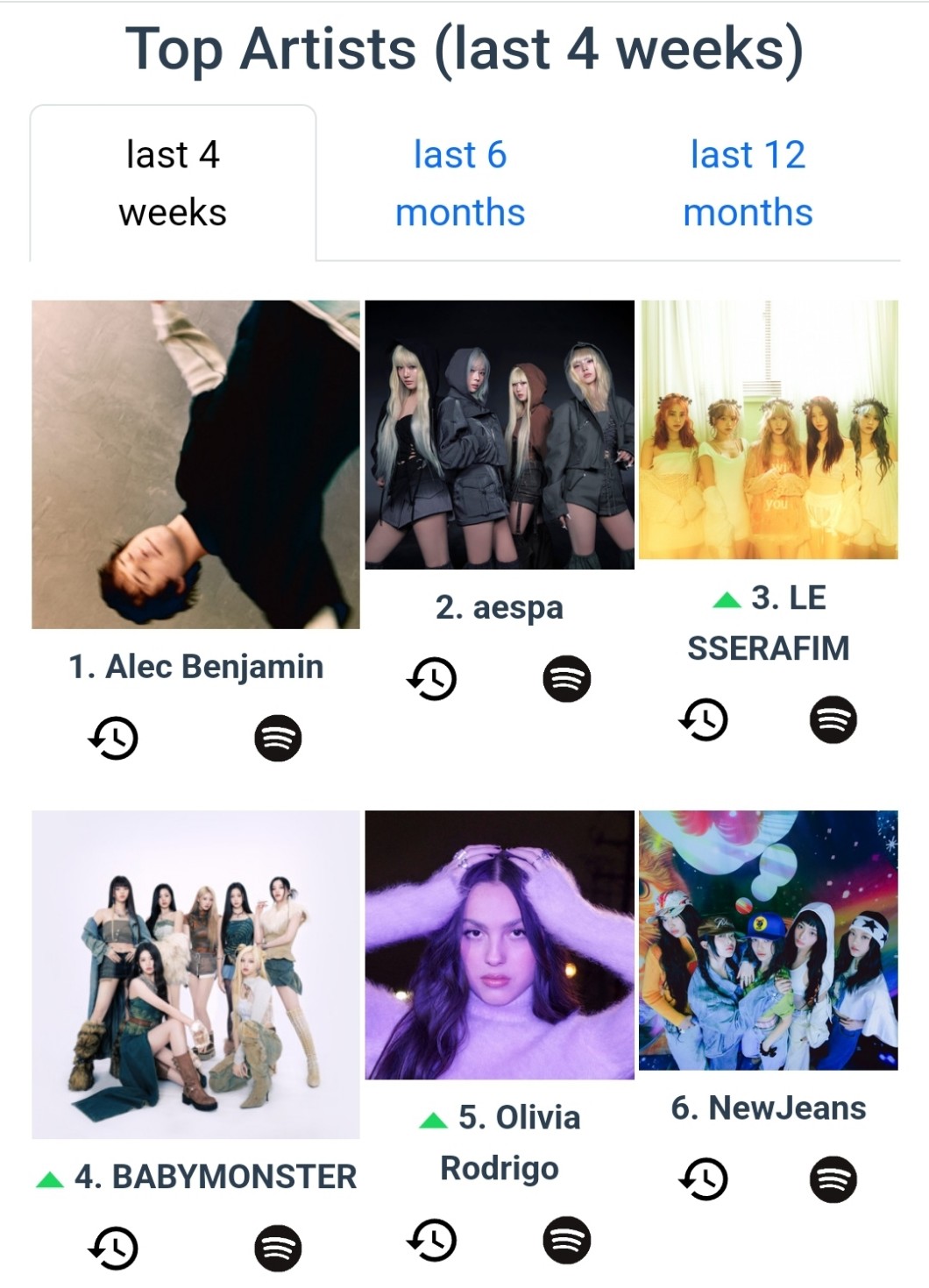Open Olivia Rodrigo's artist picture
This screenshot has width=929, height=1288.
click(500, 945)
